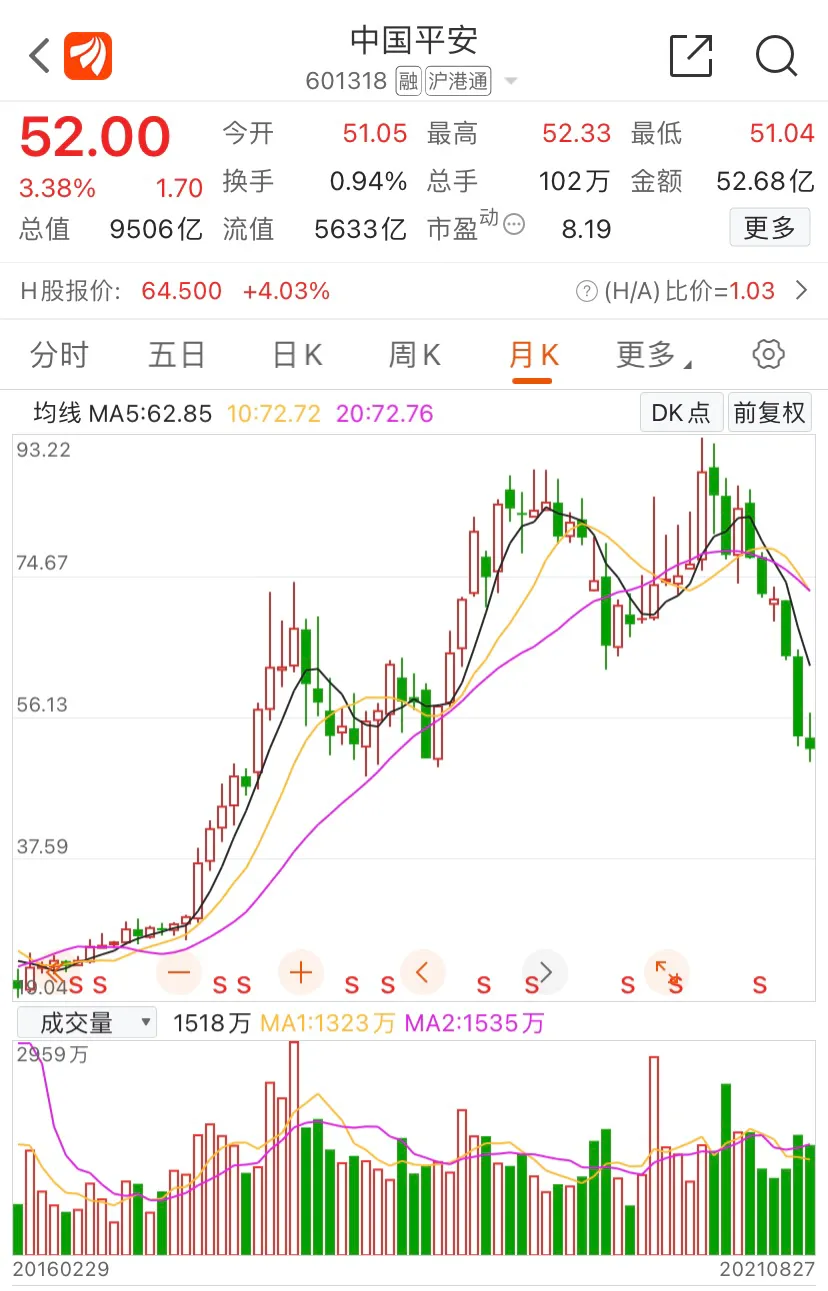Viewport: 828px width, 1291px height.
Task: Zoom out the K-line chart with minus
Action: coord(180,972)
